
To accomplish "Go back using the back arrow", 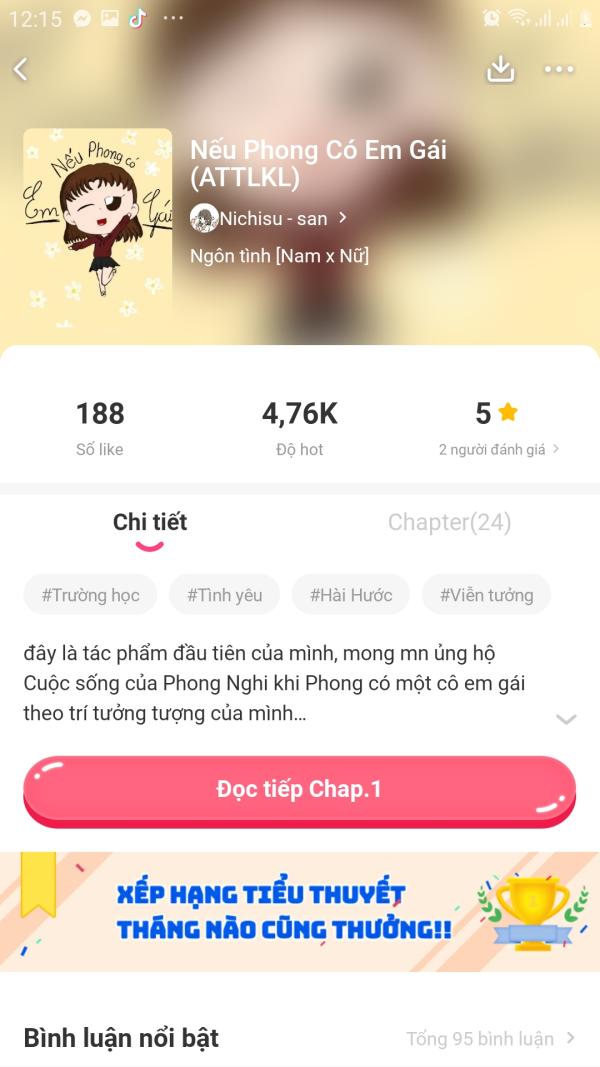I will [x=21, y=68].
